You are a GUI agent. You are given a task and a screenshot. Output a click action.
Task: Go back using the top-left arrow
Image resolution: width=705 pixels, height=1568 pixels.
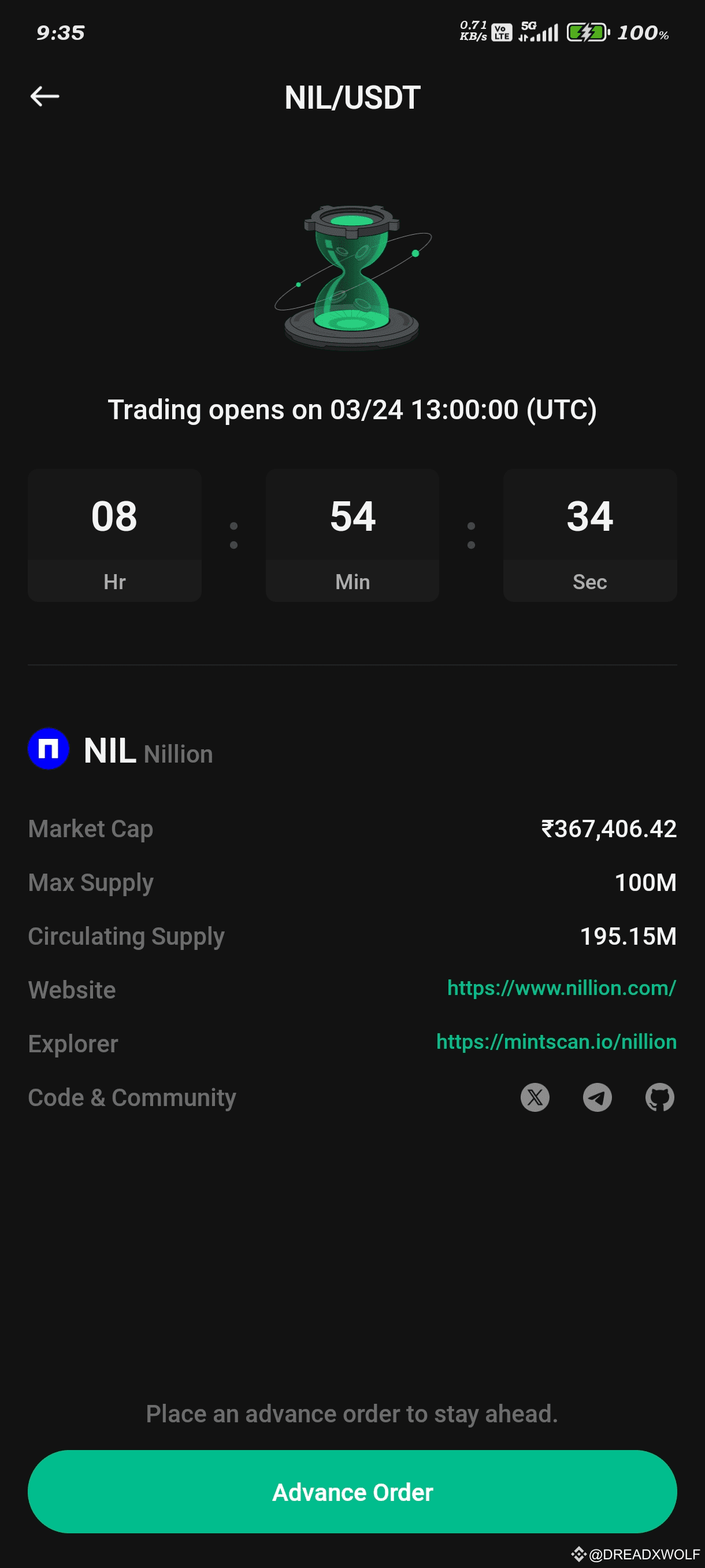(45, 96)
